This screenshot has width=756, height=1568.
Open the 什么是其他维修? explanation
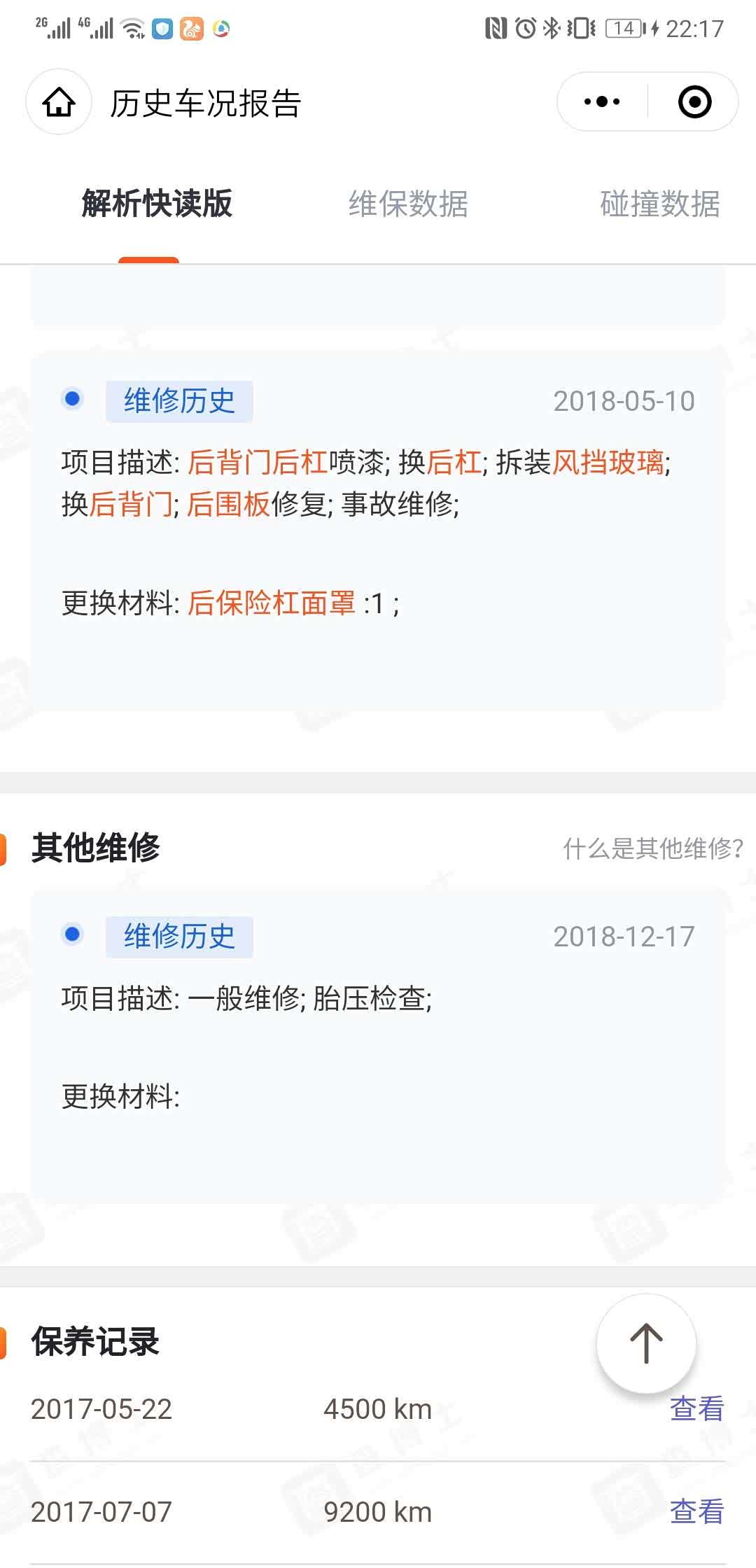point(652,848)
